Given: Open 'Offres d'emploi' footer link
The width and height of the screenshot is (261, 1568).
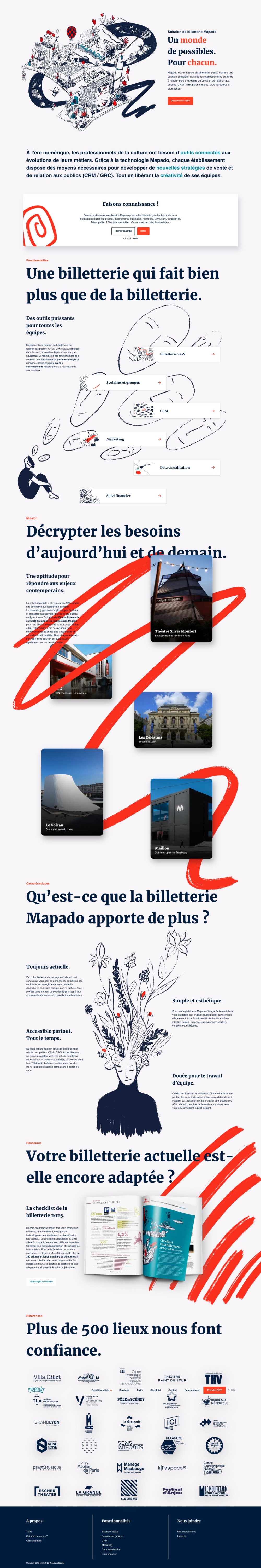Looking at the screenshot, I should tap(34, 1541).
